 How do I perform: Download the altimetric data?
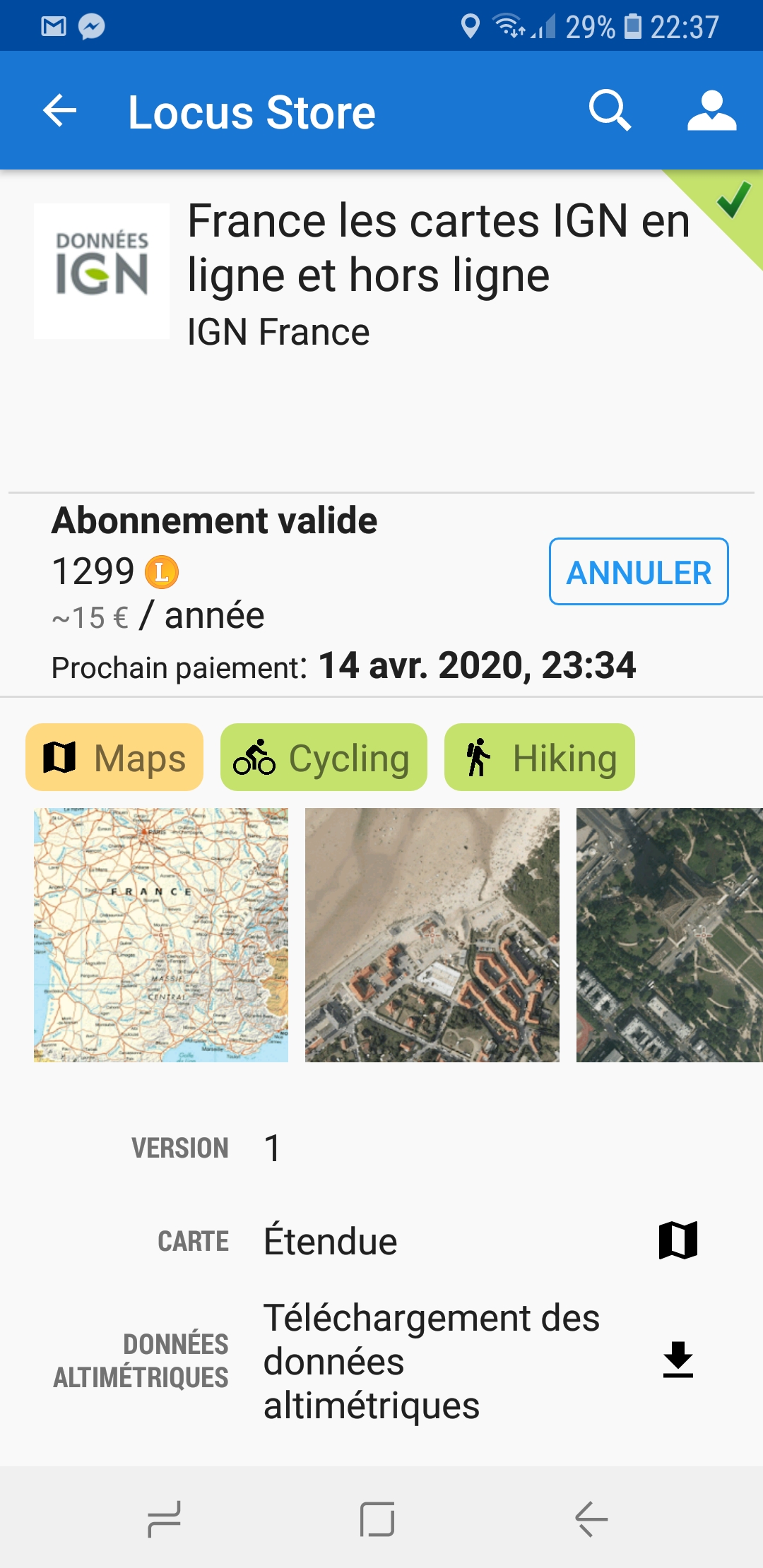[x=678, y=1360]
